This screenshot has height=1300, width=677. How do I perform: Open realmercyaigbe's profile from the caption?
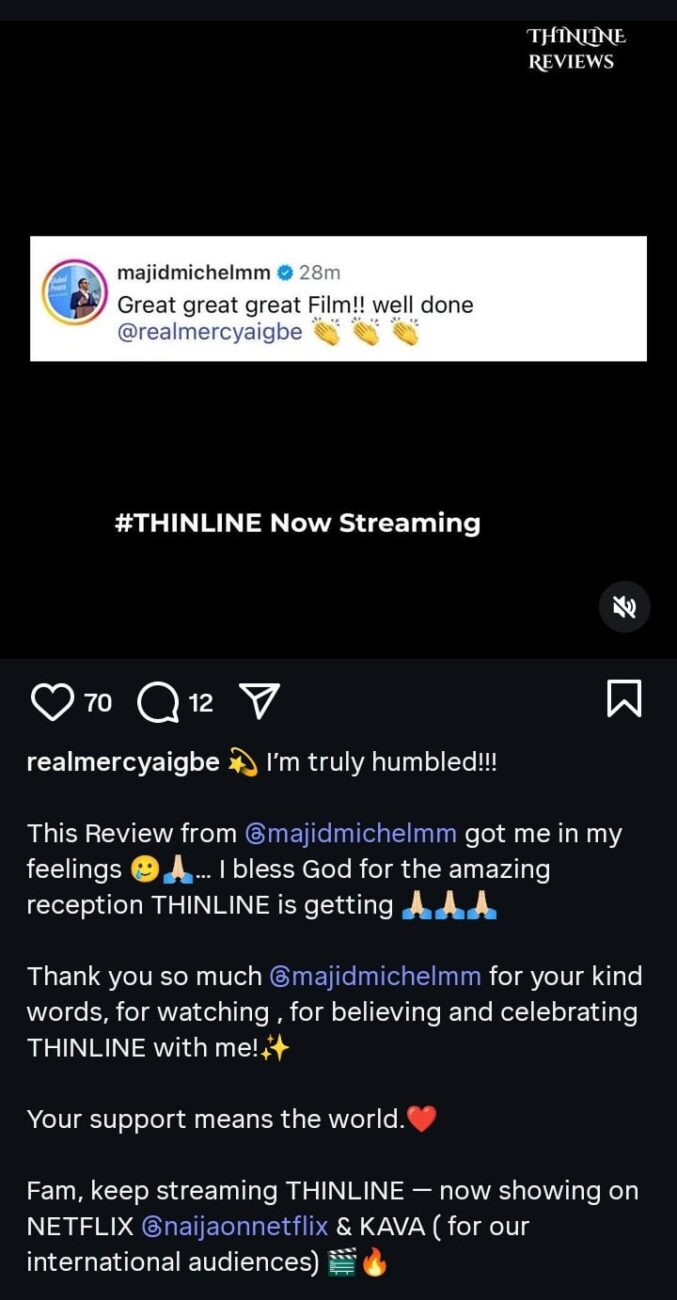123,762
